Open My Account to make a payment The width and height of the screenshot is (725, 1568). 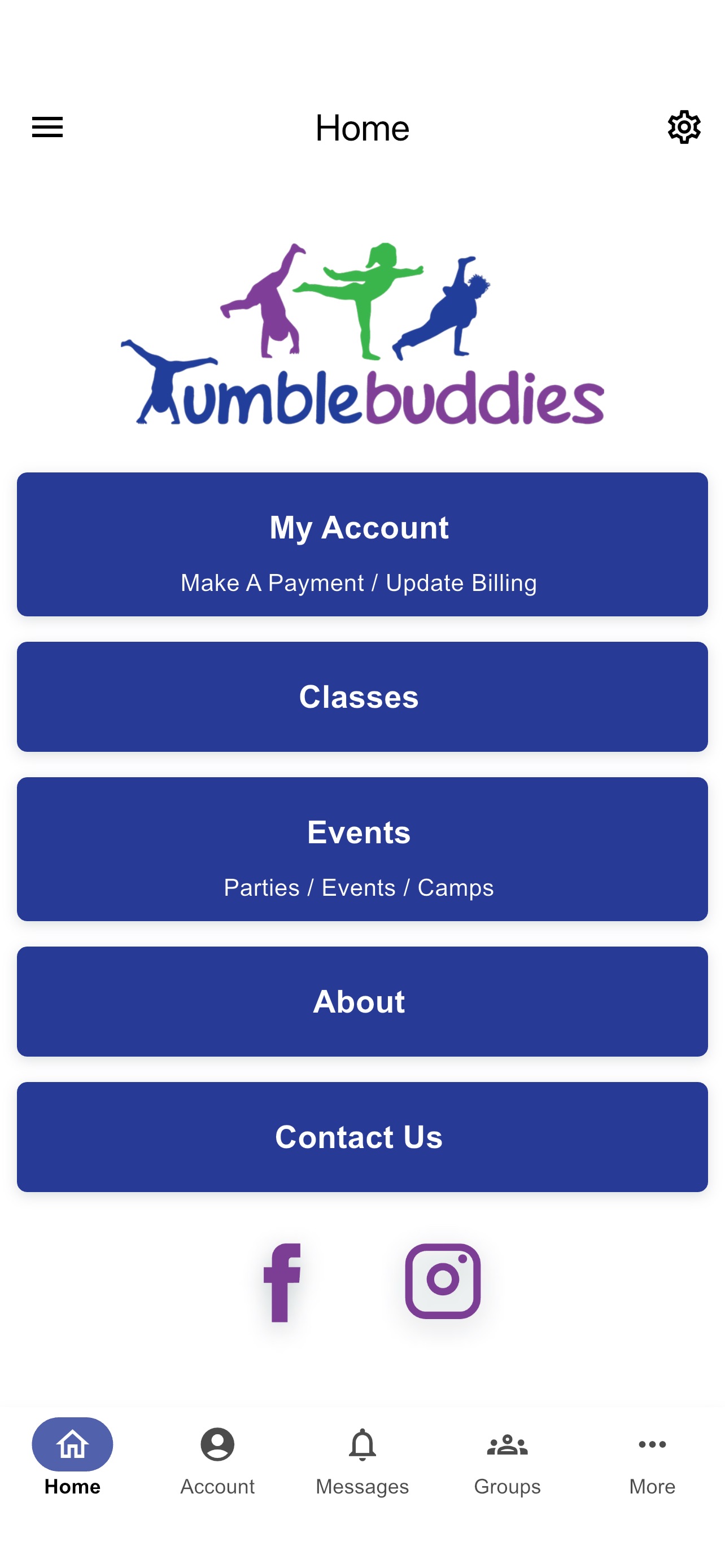362,544
